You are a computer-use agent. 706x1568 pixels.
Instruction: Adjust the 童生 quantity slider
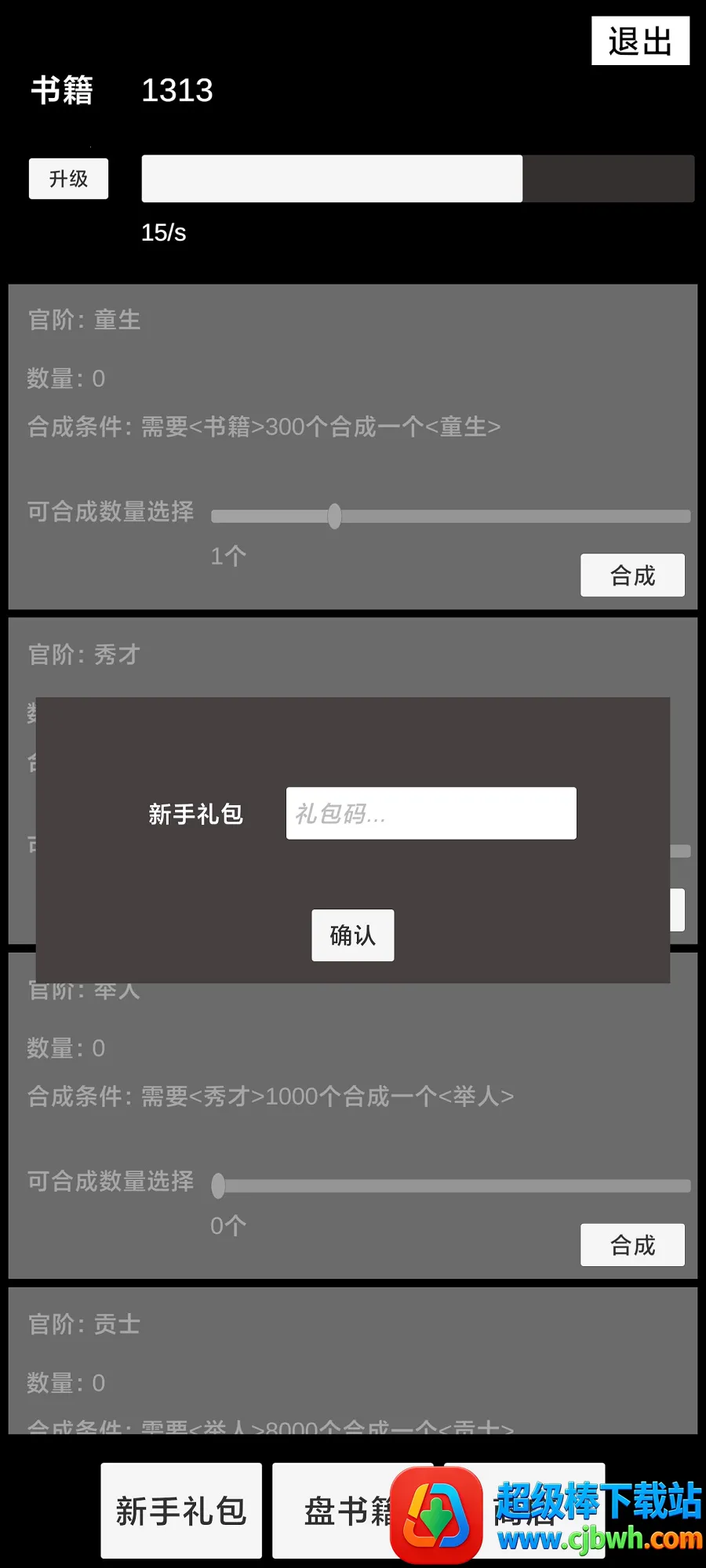pos(335,517)
